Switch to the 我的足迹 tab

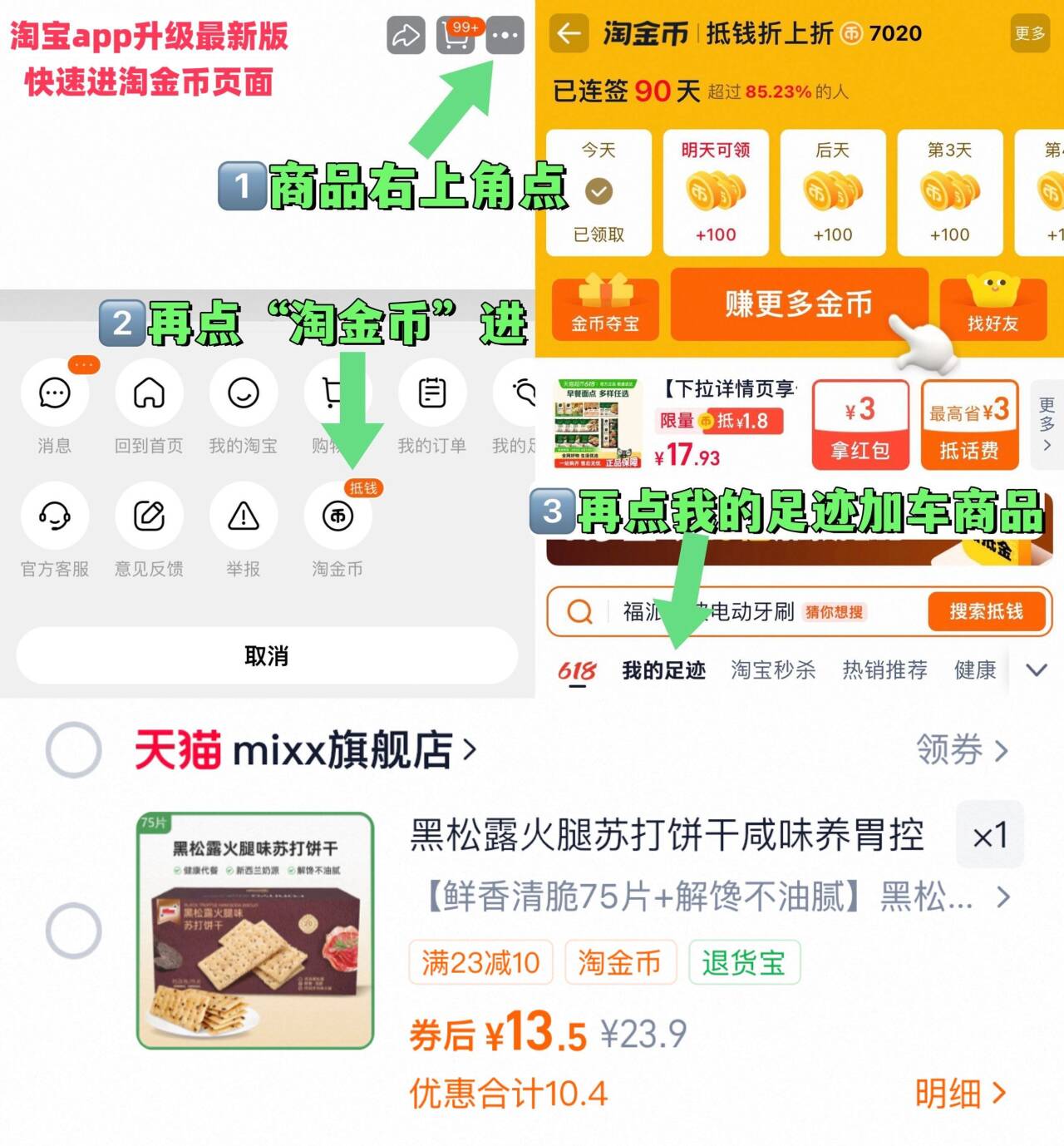click(665, 669)
